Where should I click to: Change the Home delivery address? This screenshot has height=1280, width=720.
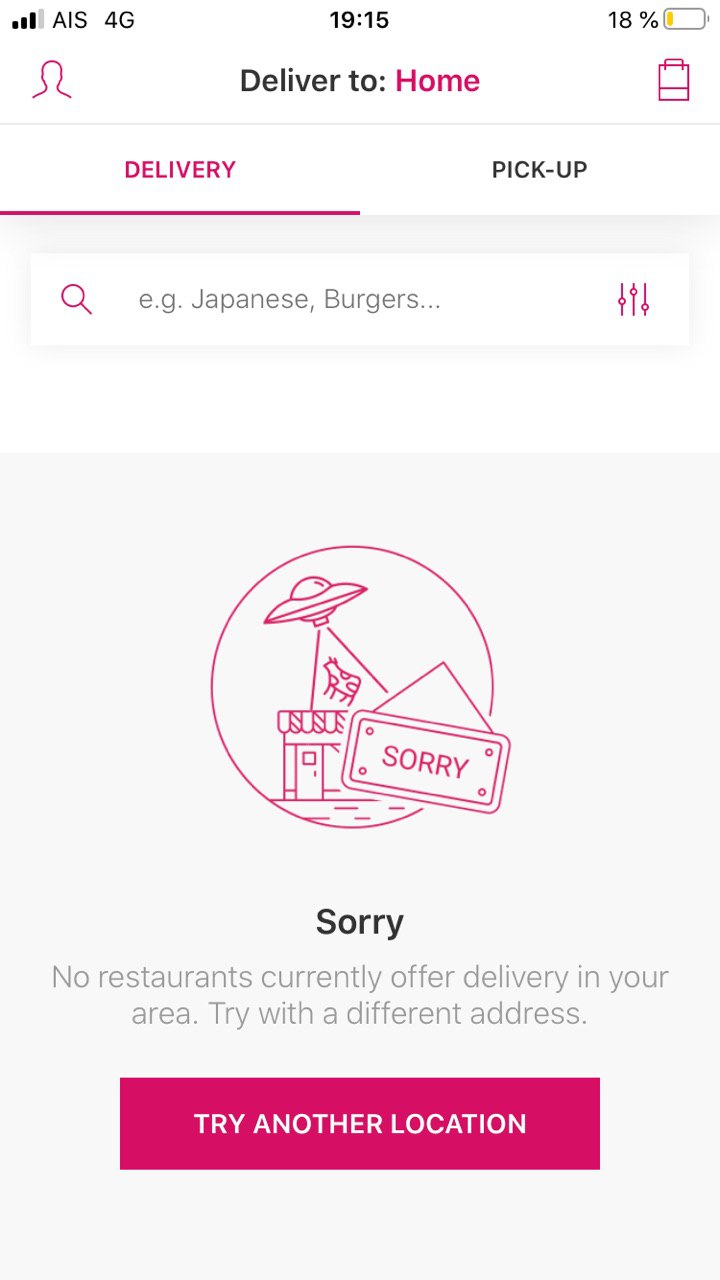(x=437, y=81)
